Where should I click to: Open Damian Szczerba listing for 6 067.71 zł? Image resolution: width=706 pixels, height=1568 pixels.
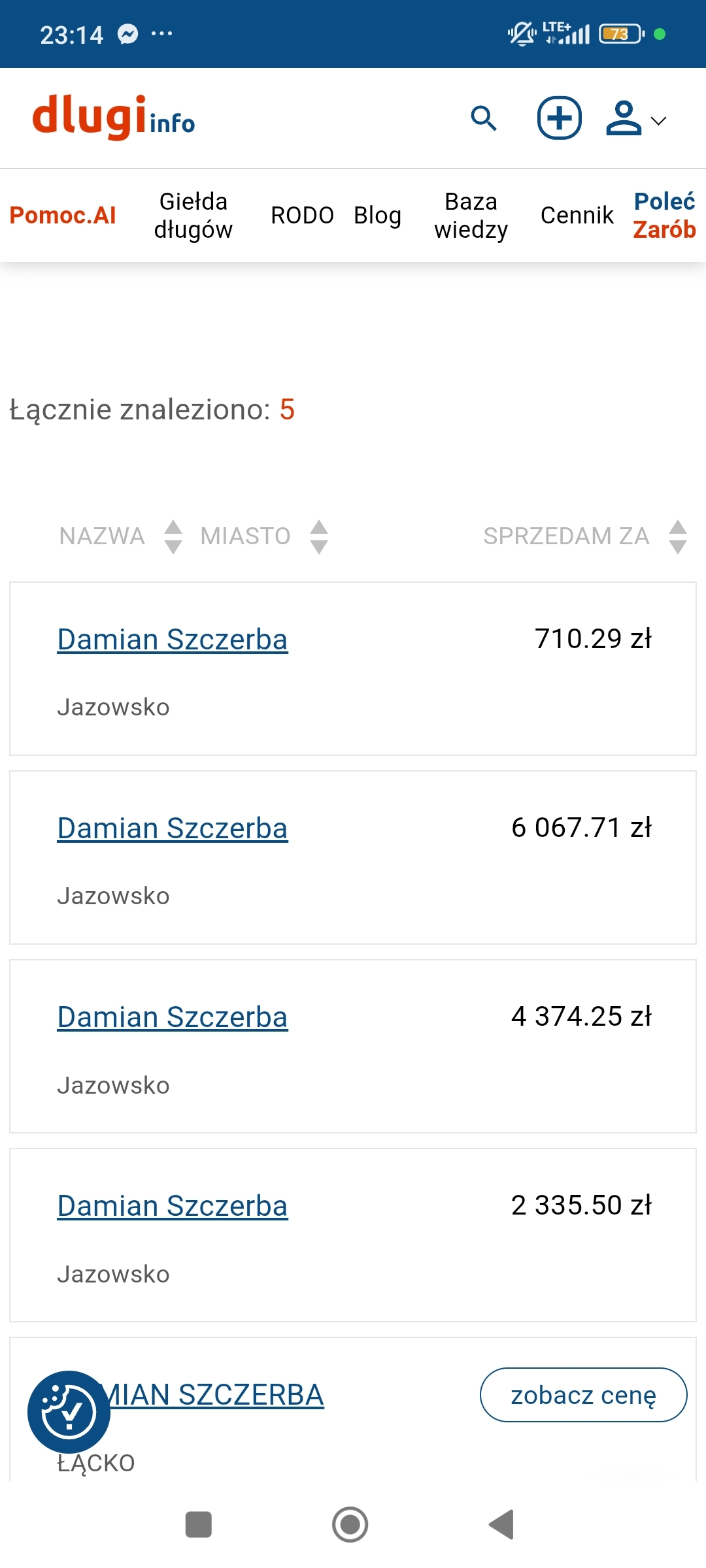173,828
